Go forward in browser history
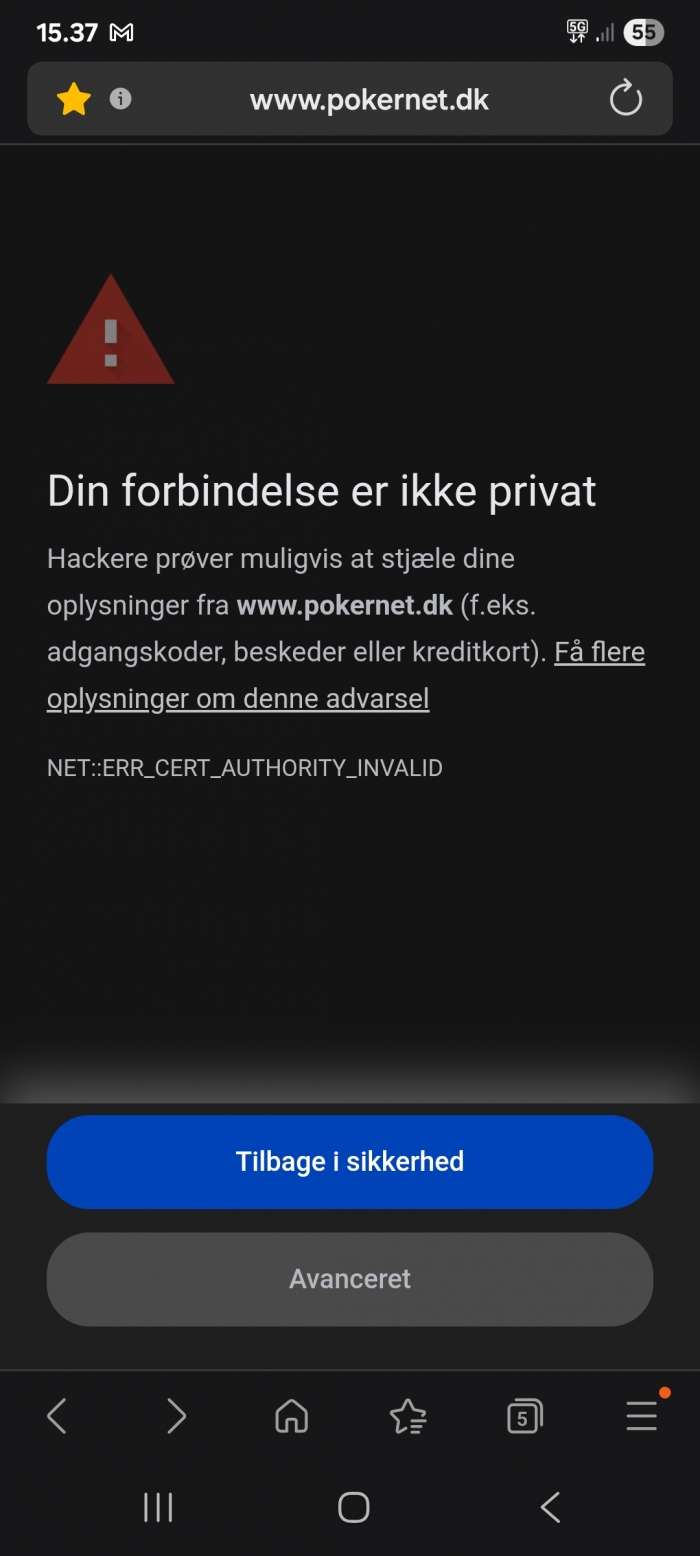 (176, 1416)
